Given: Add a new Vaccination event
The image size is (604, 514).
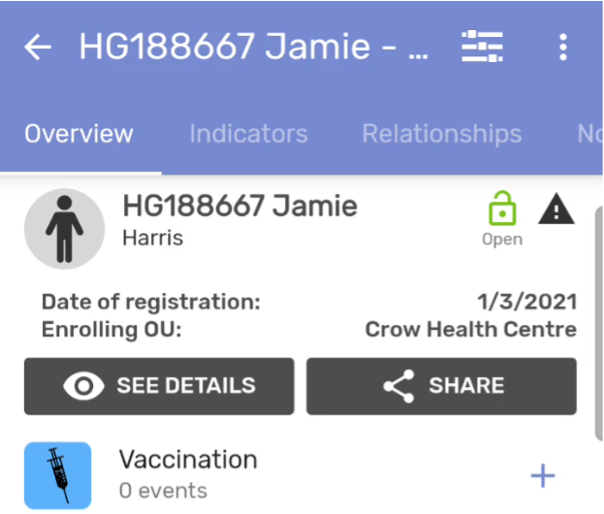Looking at the screenshot, I should coord(543,475).
